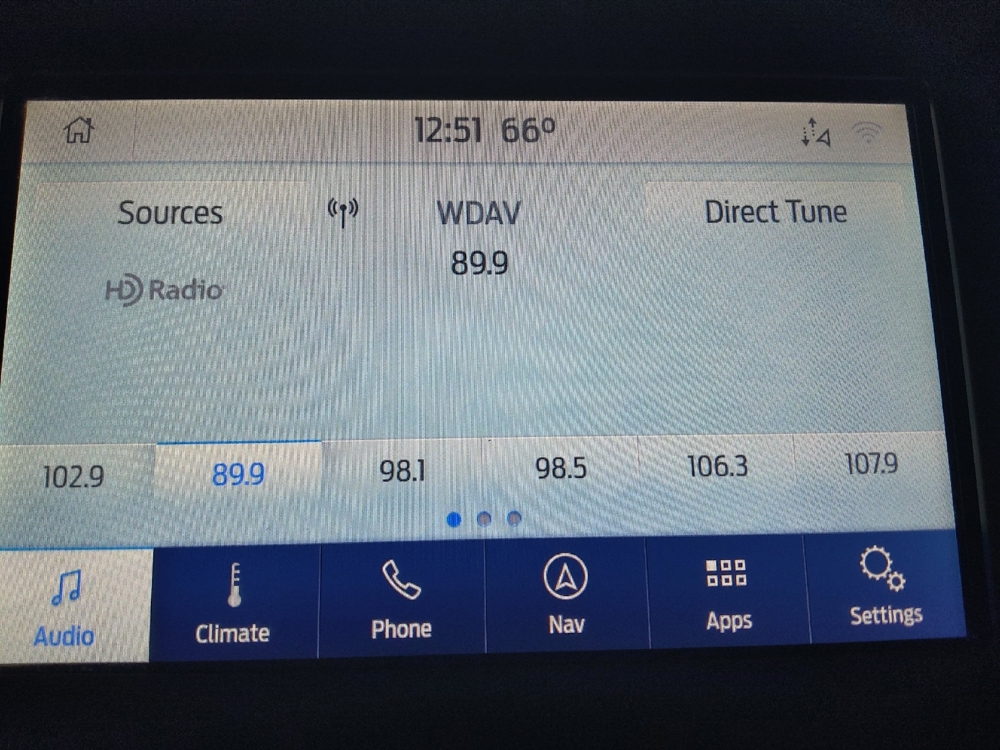Switch to the 107.9 preset
The image size is (1000, 750).
tap(870, 464)
